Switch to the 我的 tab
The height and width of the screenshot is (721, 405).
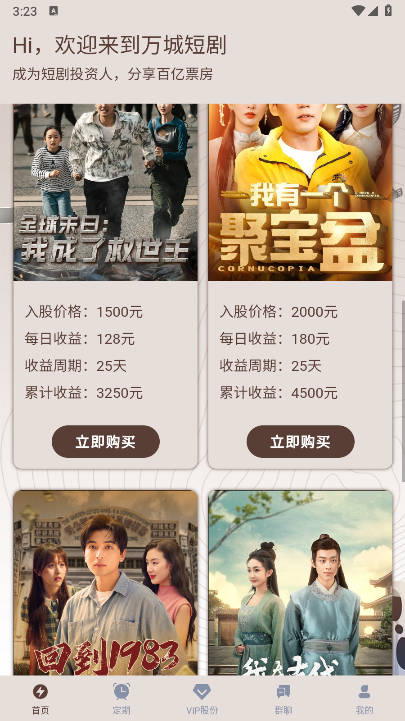365,698
